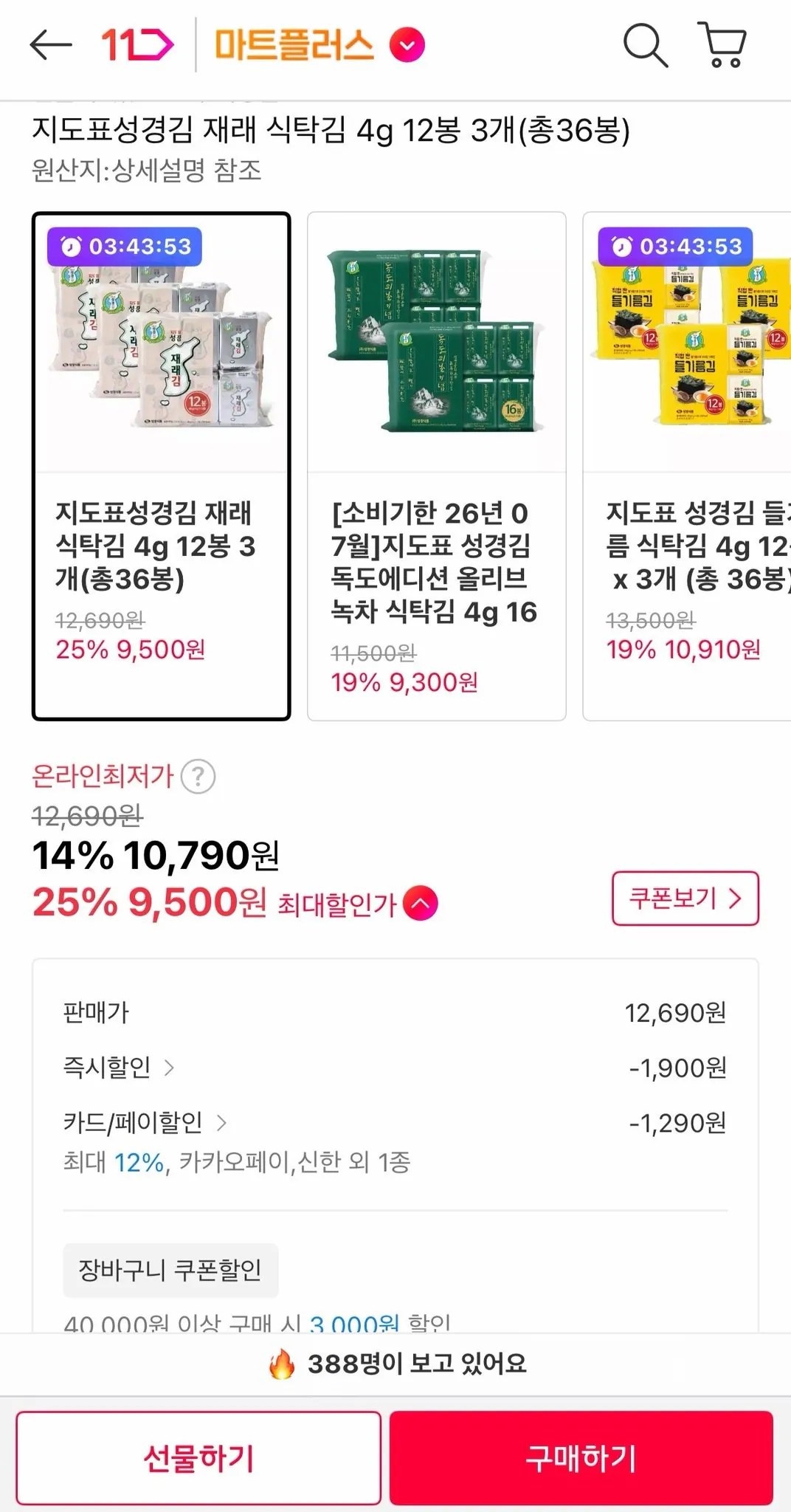Viewport: 791px width, 1512px height.
Task: Click the timer icon on the first product card
Action: [x=70, y=247]
